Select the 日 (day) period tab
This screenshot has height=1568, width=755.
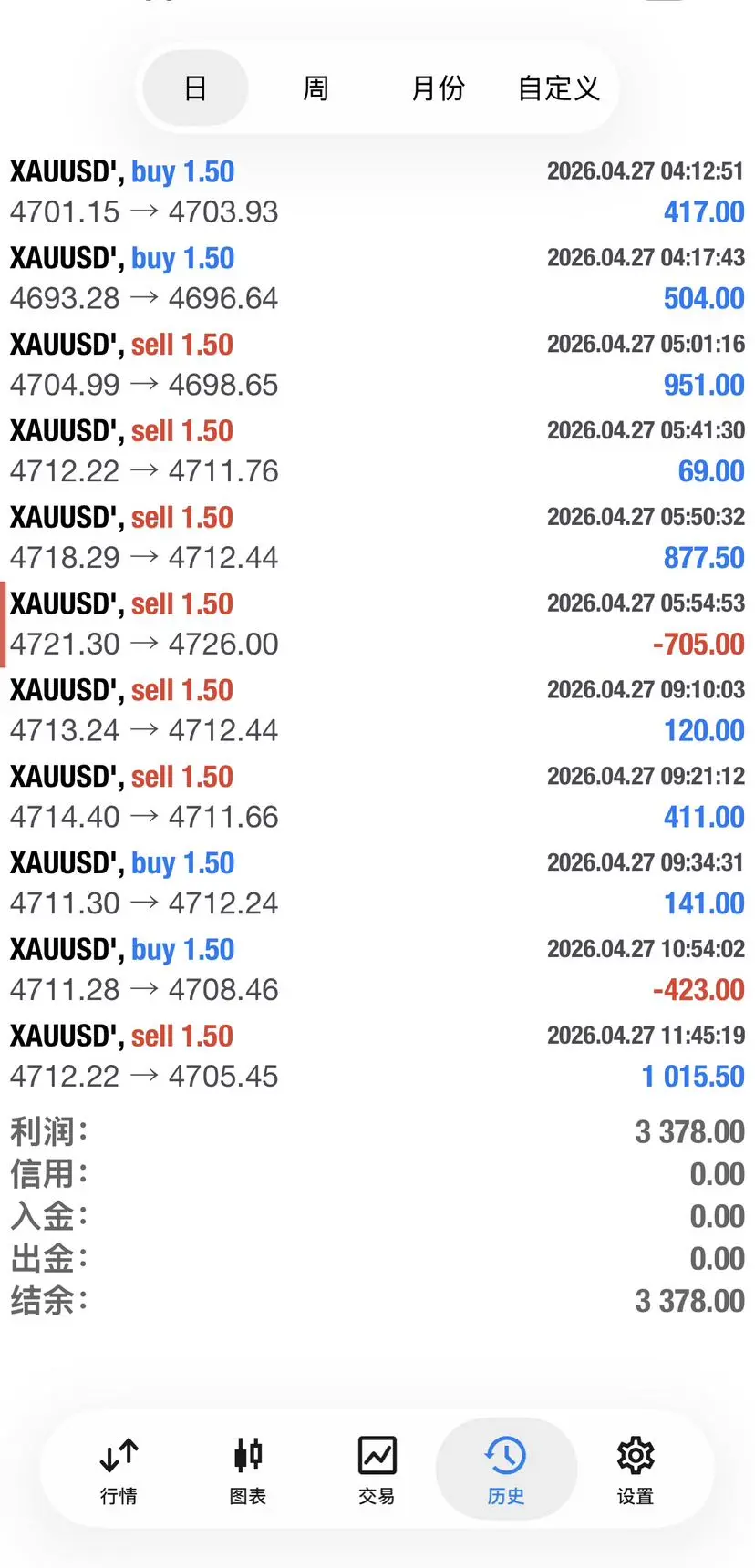click(195, 88)
